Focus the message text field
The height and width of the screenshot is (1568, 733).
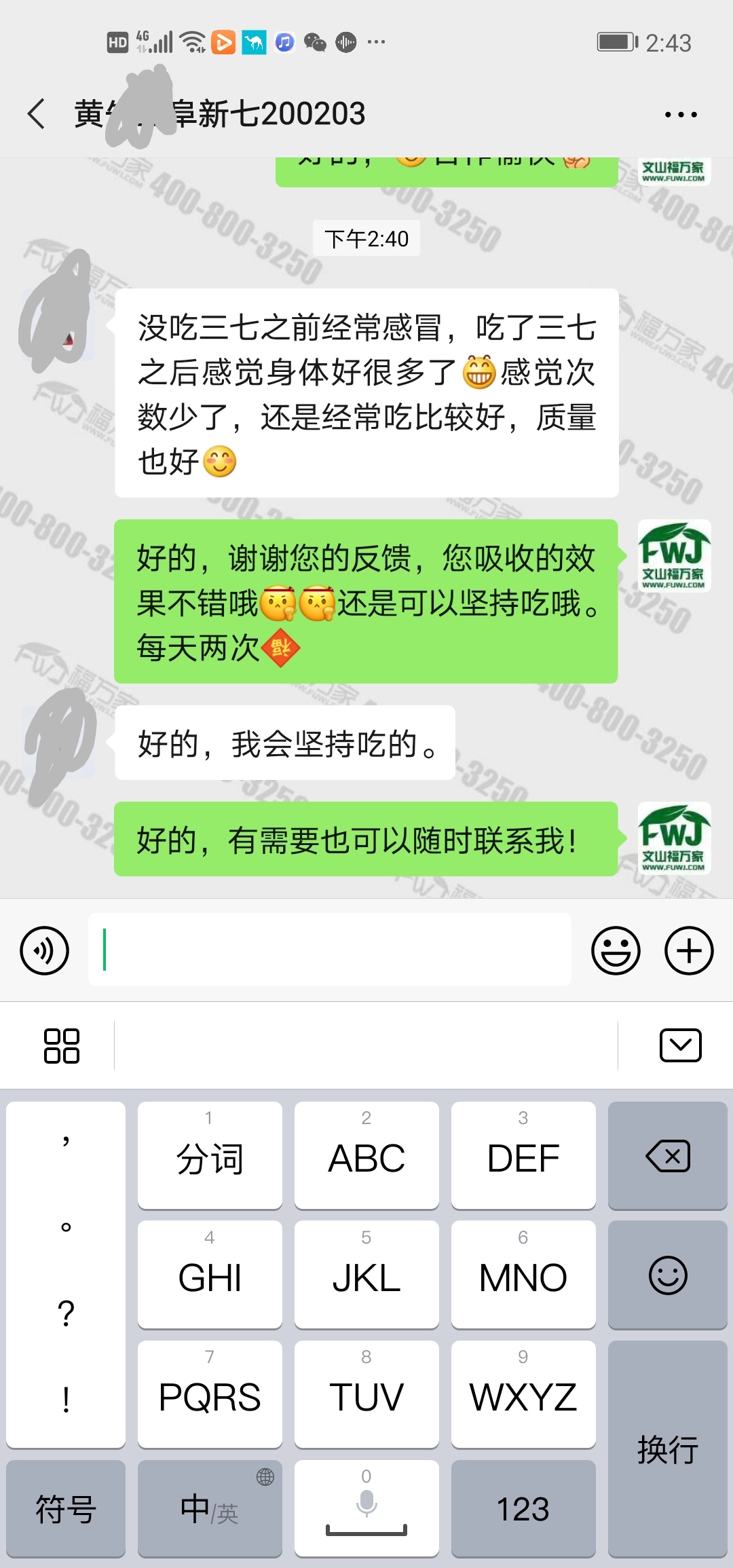coord(329,950)
